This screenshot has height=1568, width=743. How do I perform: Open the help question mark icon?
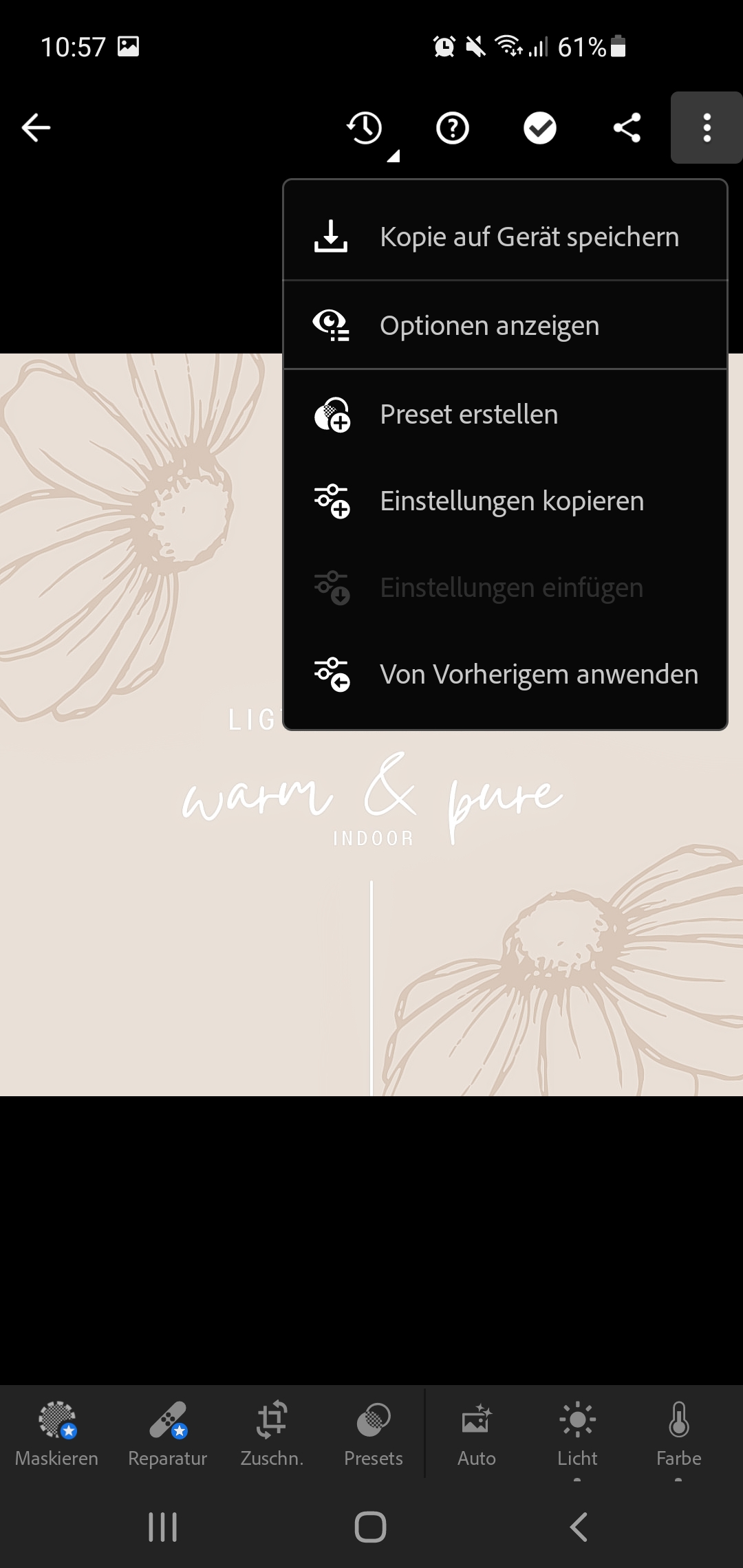[x=453, y=128]
